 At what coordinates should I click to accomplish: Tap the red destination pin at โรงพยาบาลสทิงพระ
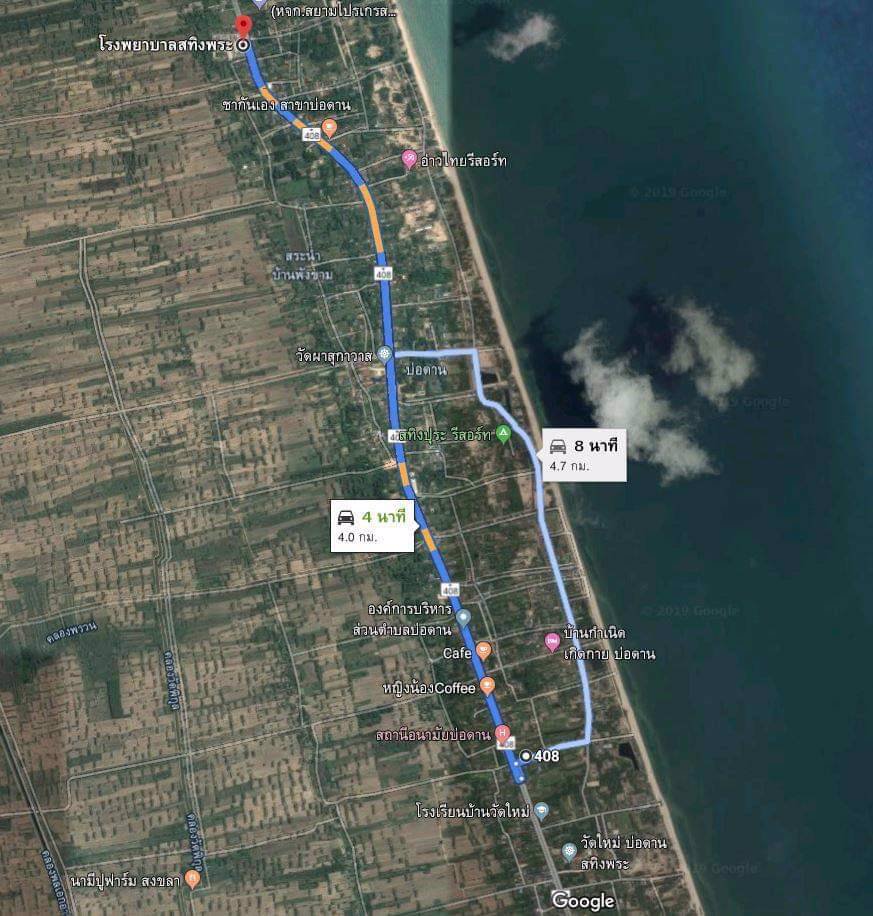(241, 26)
